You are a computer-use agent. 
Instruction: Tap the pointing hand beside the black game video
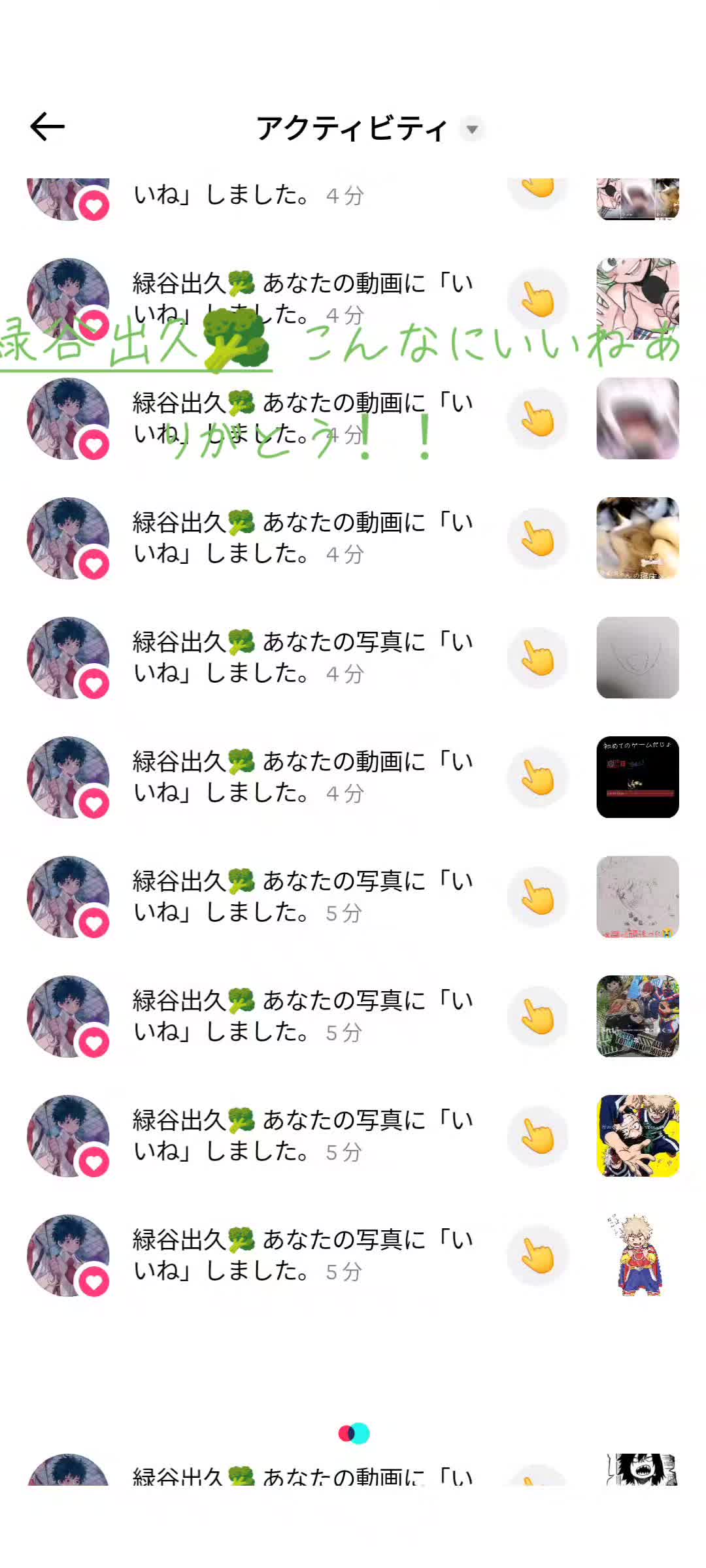(x=537, y=777)
